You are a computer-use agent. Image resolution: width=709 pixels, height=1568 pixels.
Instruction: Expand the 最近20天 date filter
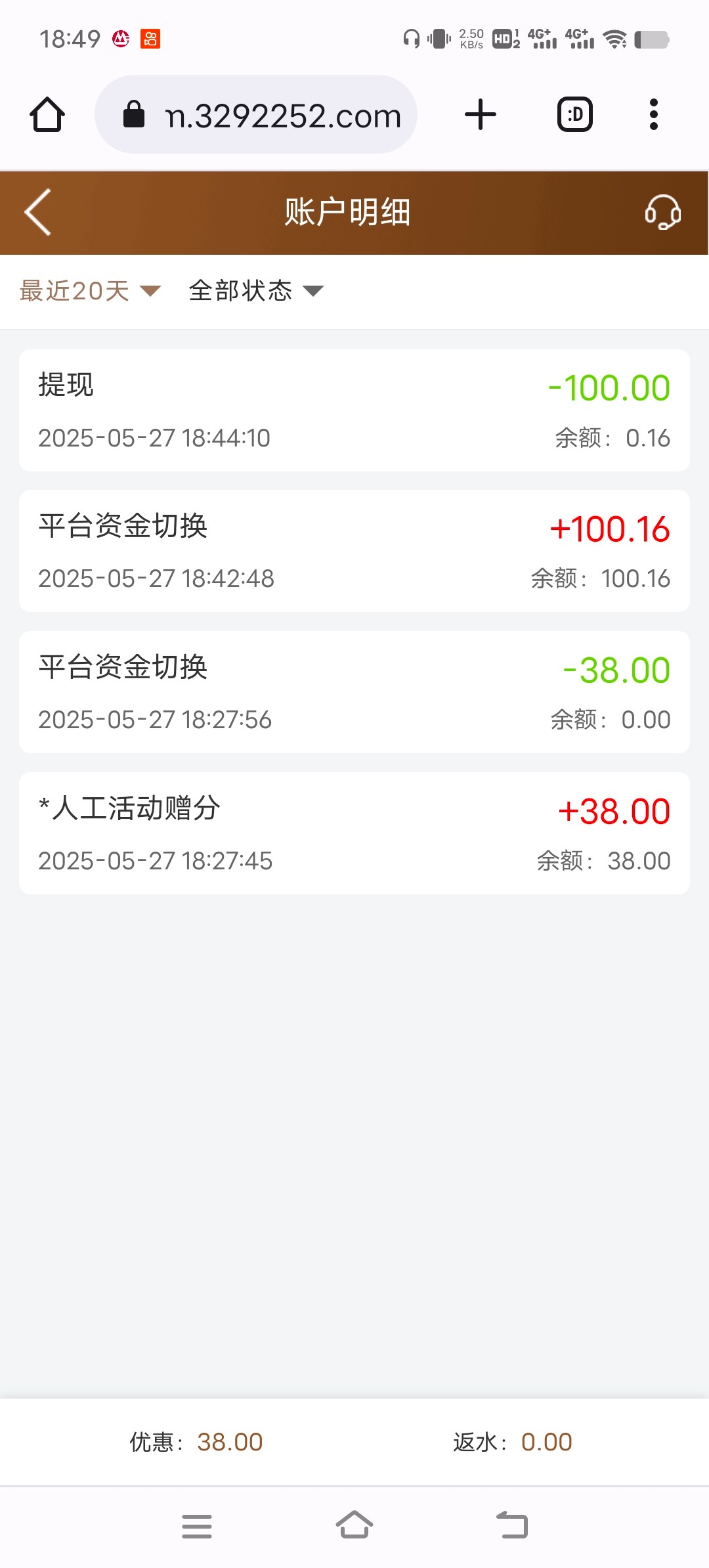click(90, 291)
